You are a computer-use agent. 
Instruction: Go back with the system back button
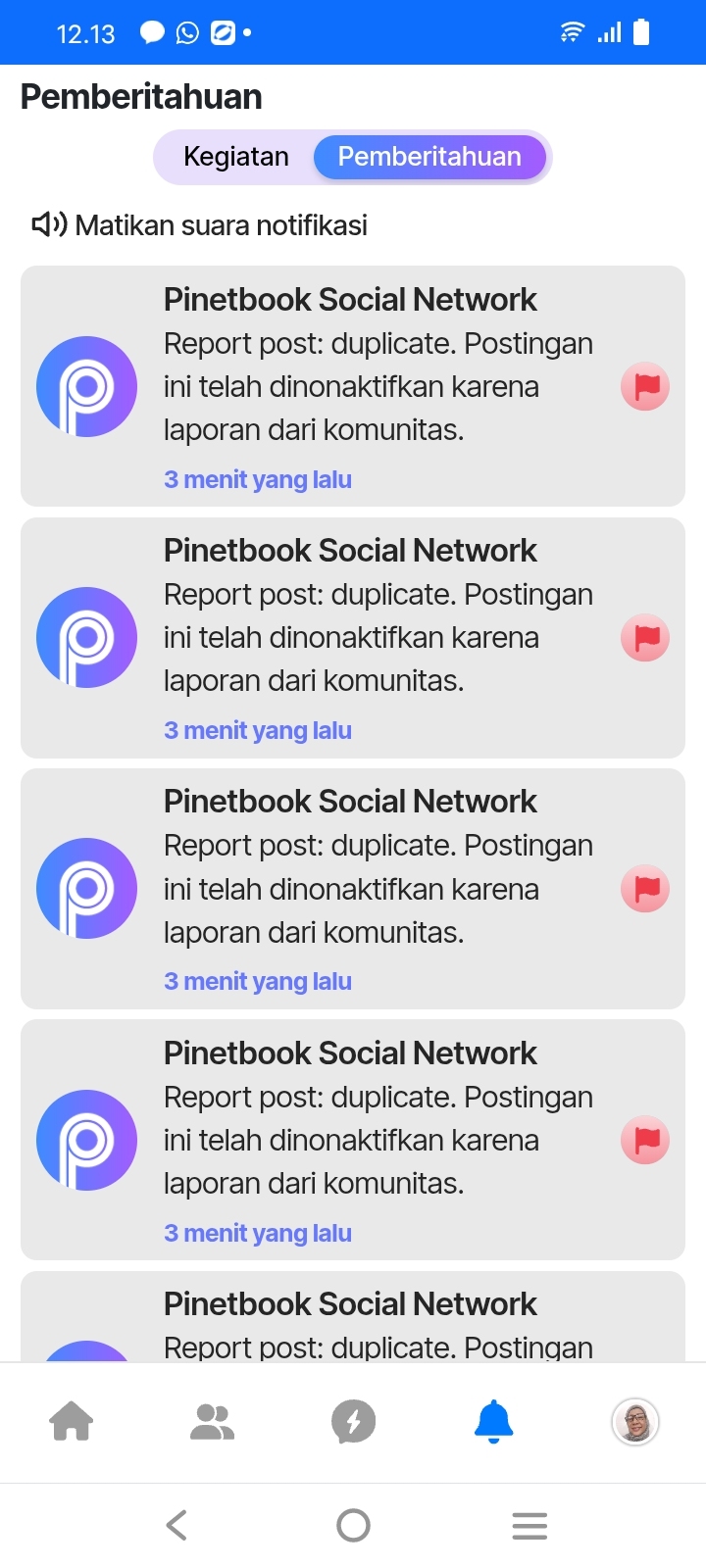click(176, 1525)
